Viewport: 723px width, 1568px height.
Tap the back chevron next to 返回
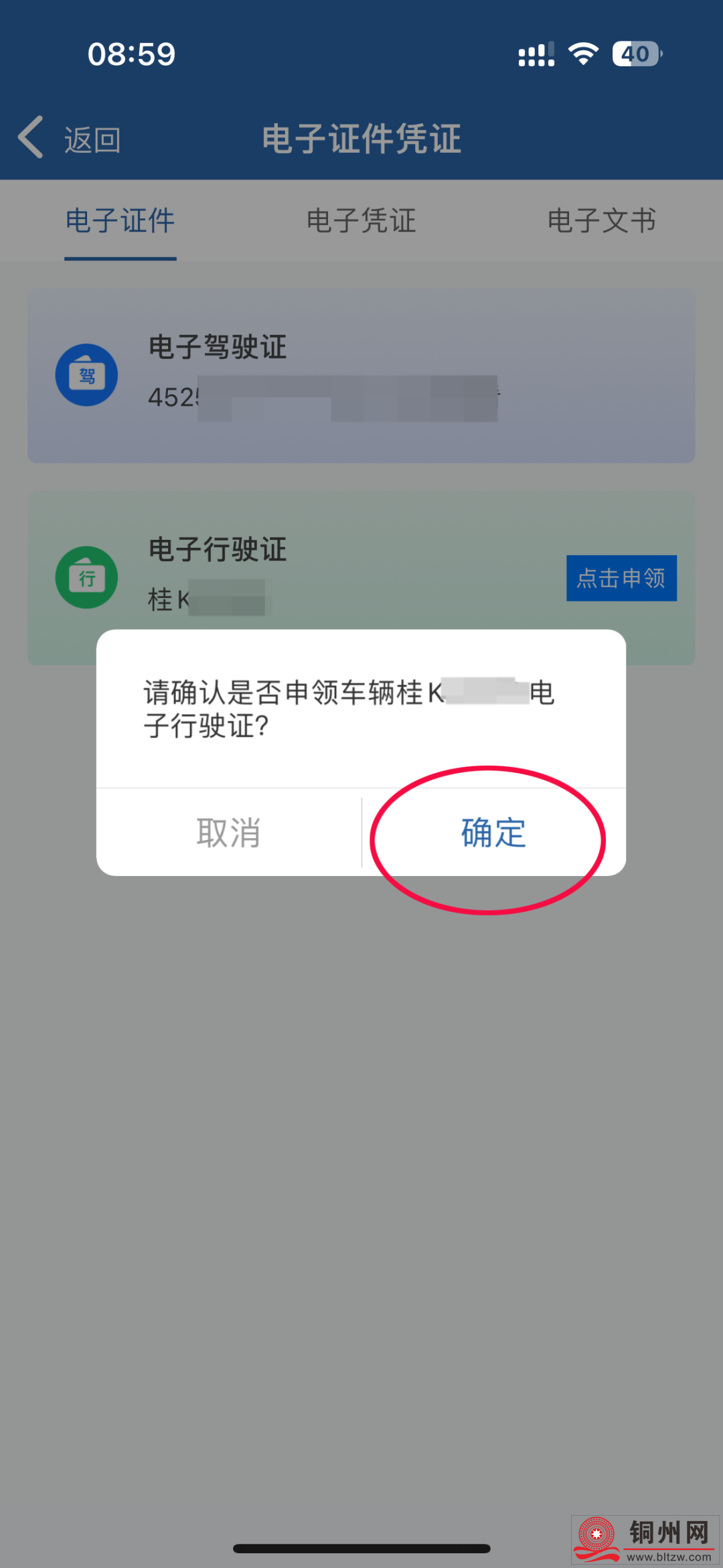pyautogui.click(x=29, y=137)
